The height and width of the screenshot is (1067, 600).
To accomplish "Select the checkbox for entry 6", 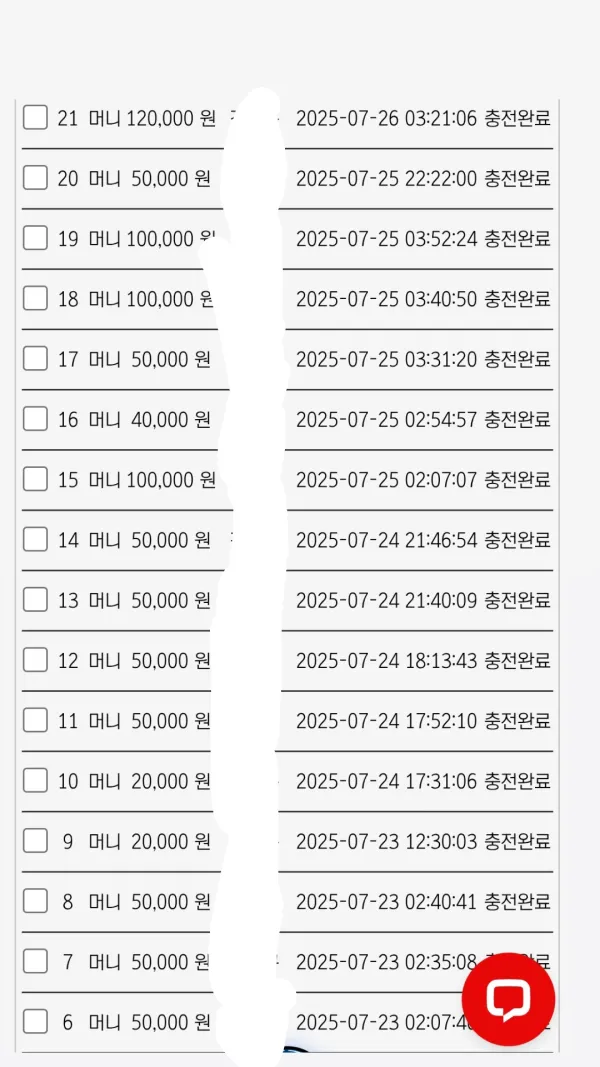I will click(35, 1021).
